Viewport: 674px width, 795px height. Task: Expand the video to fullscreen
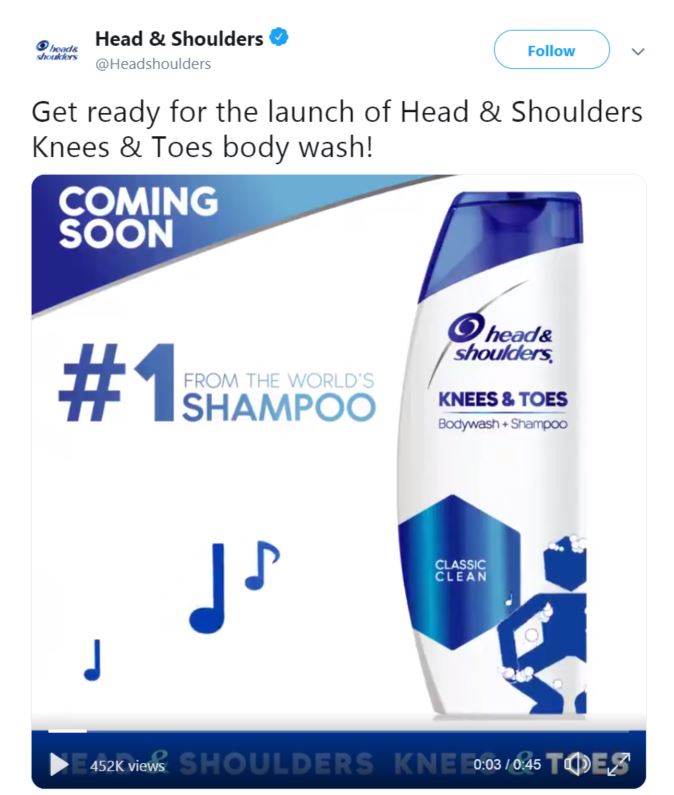619,765
